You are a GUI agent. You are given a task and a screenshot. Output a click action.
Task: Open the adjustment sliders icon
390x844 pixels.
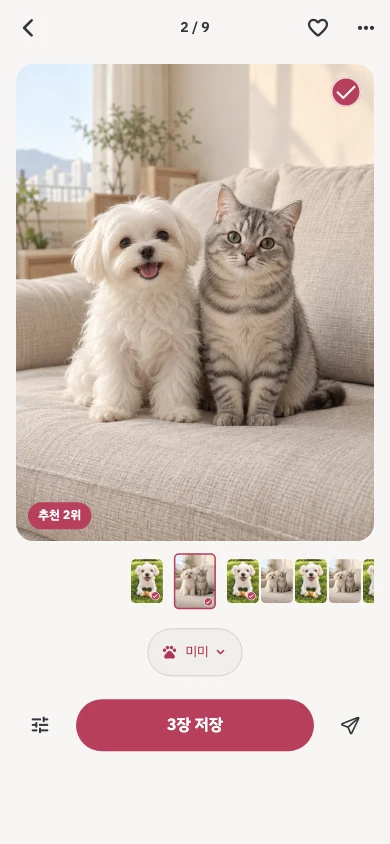click(x=40, y=725)
